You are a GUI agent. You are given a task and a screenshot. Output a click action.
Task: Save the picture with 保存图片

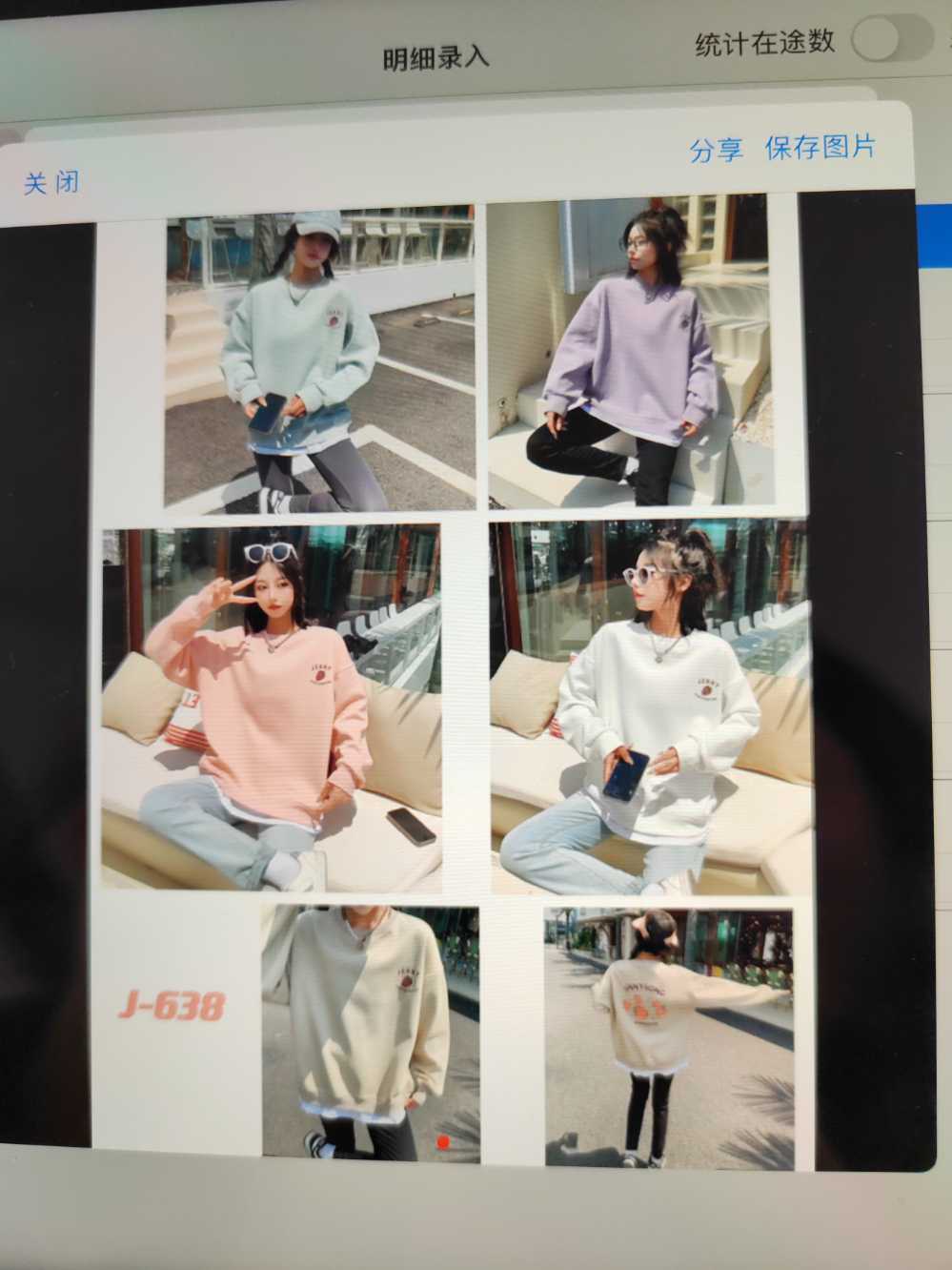(820, 148)
